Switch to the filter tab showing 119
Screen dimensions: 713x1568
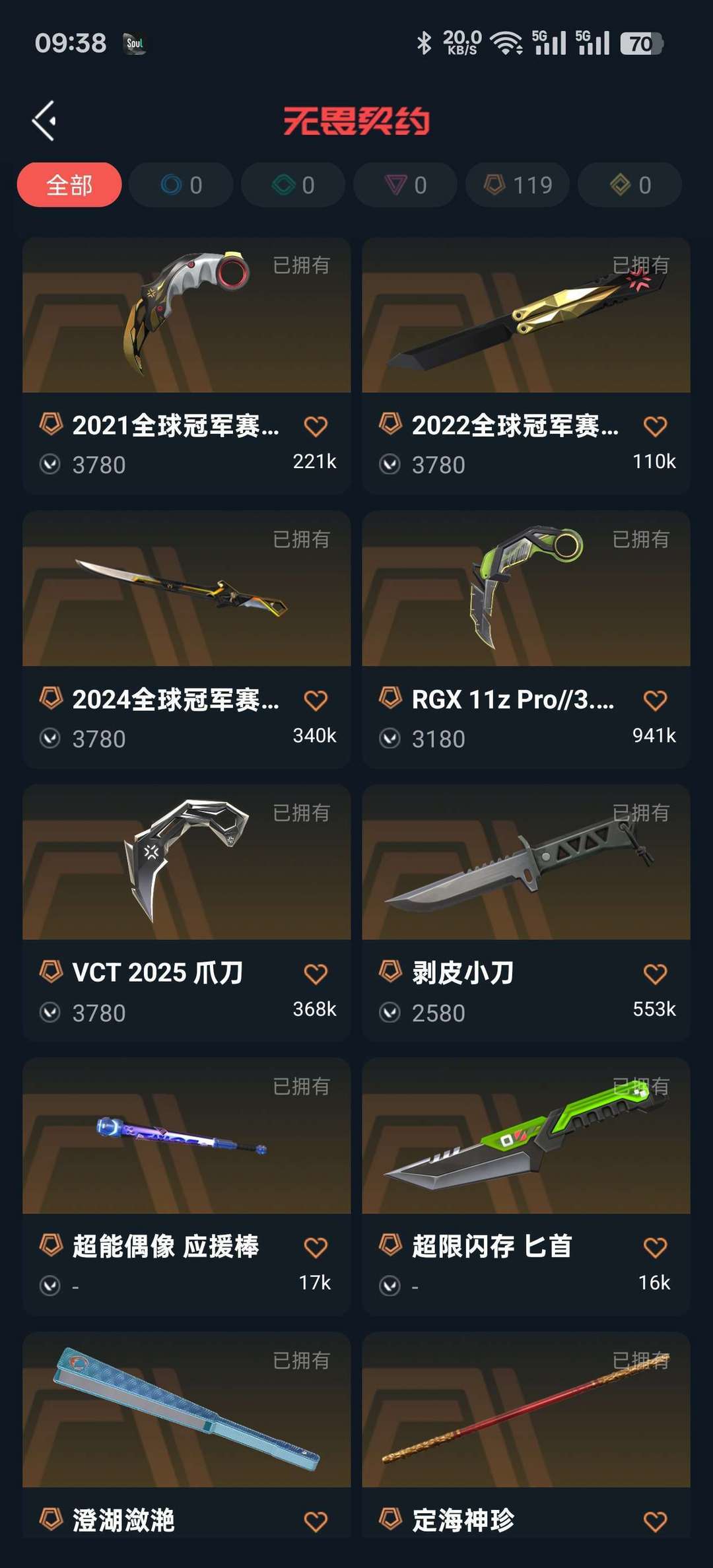[518, 185]
